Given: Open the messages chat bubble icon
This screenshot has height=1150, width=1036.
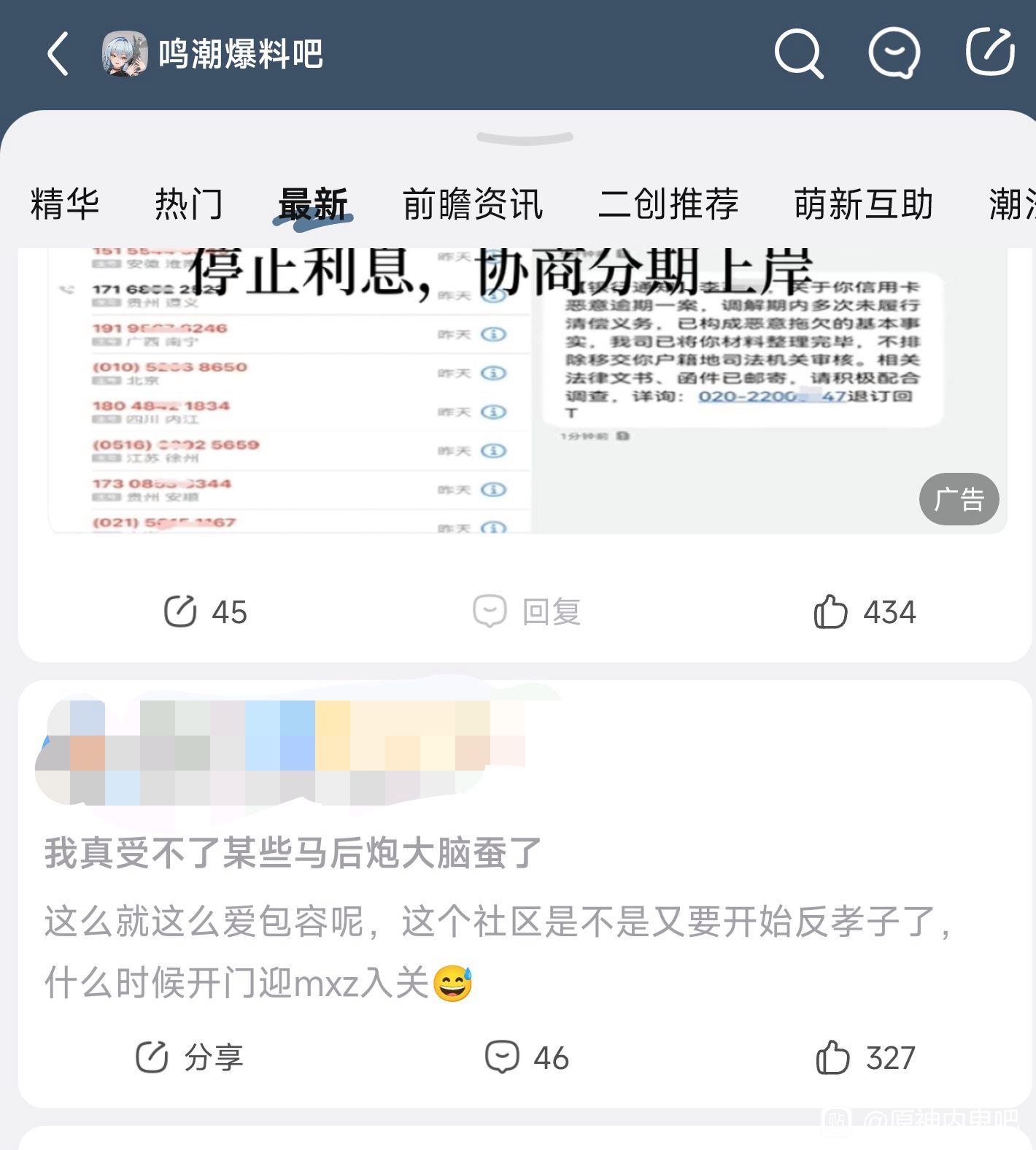Looking at the screenshot, I should pyautogui.click(x=894, y=53).
